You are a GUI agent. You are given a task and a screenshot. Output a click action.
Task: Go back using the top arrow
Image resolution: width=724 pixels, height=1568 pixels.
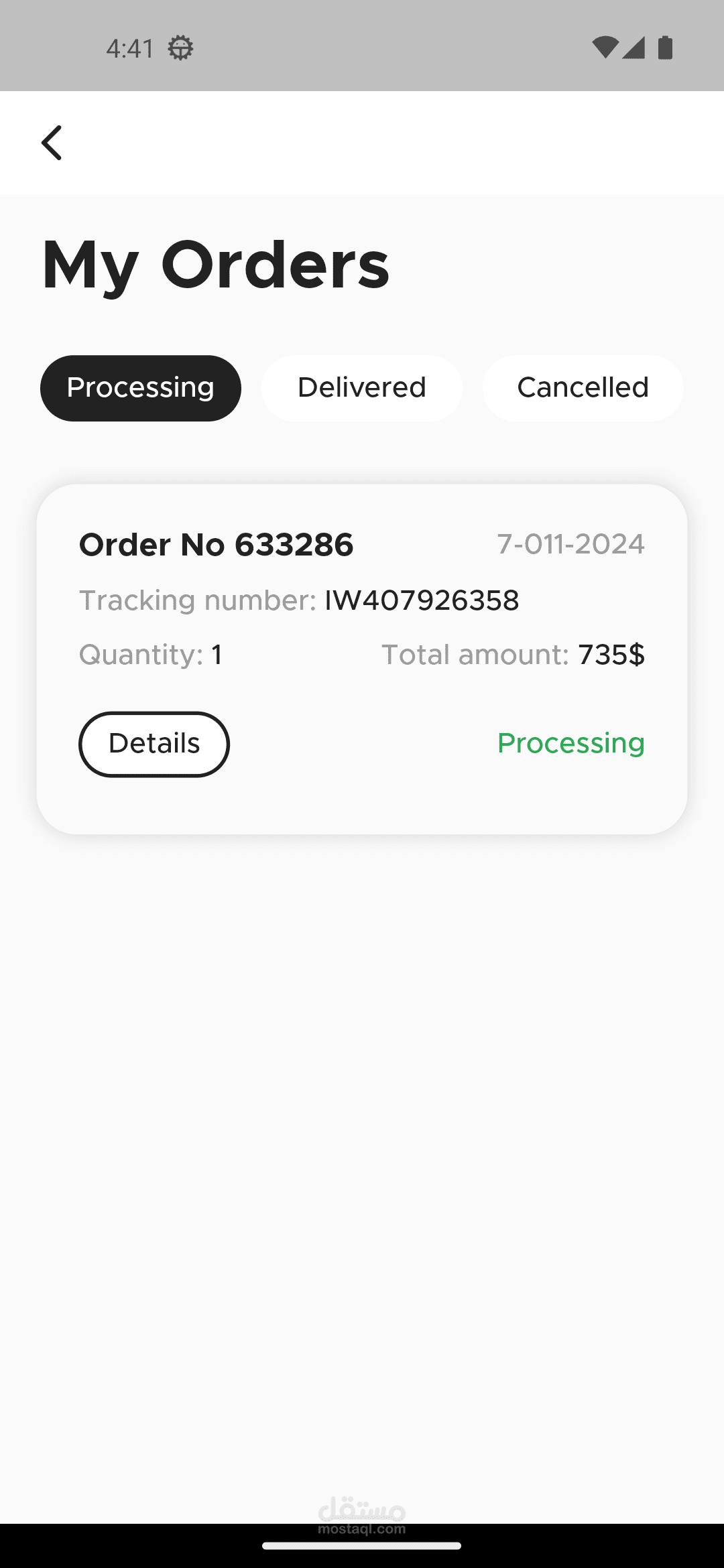coord(52,143)
